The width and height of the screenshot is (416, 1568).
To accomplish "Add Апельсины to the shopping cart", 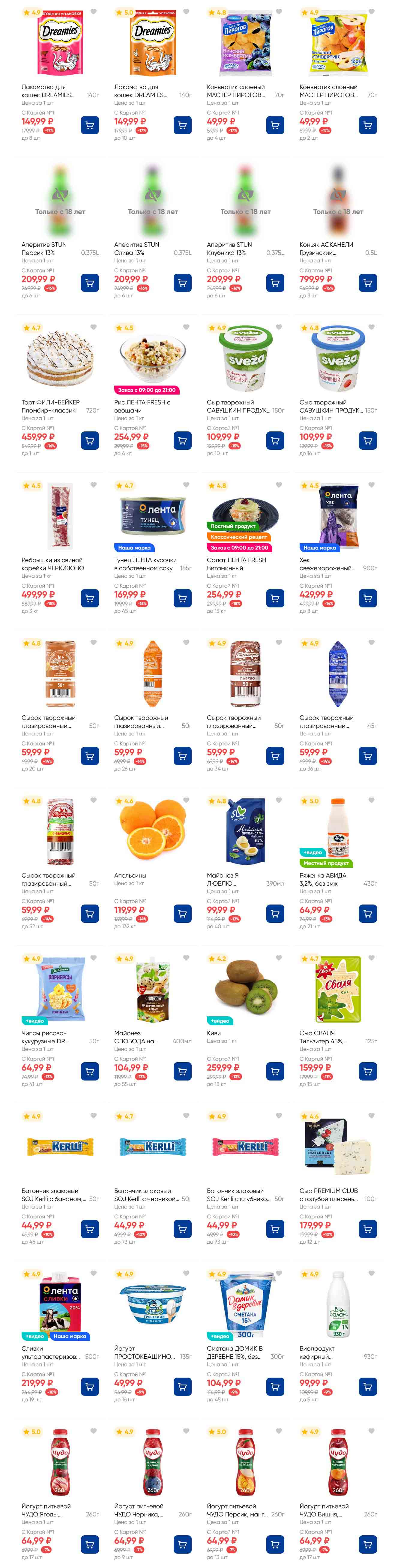I will [x=182, y=914].
